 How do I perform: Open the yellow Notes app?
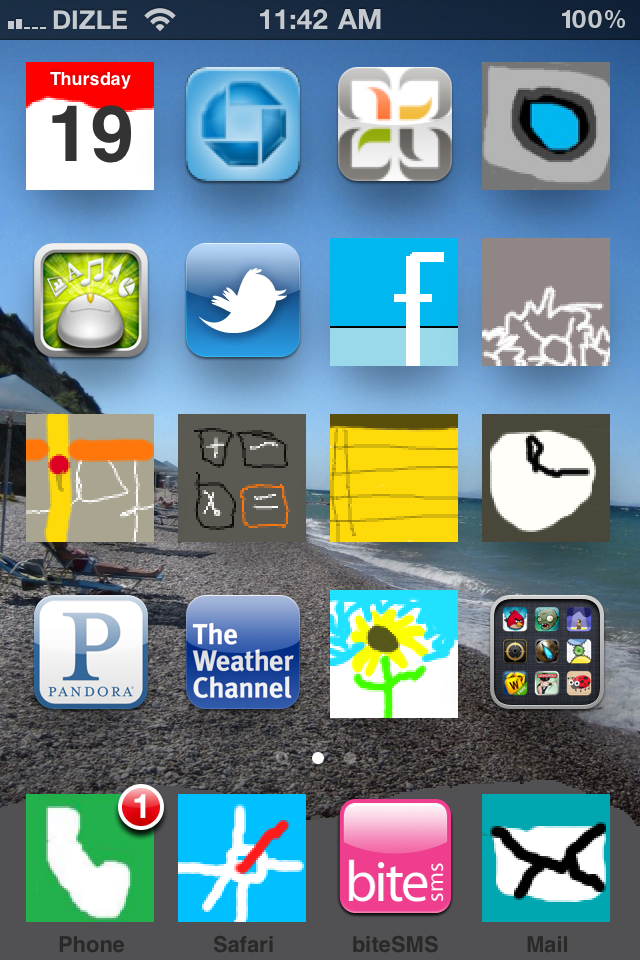coord(394,478)
